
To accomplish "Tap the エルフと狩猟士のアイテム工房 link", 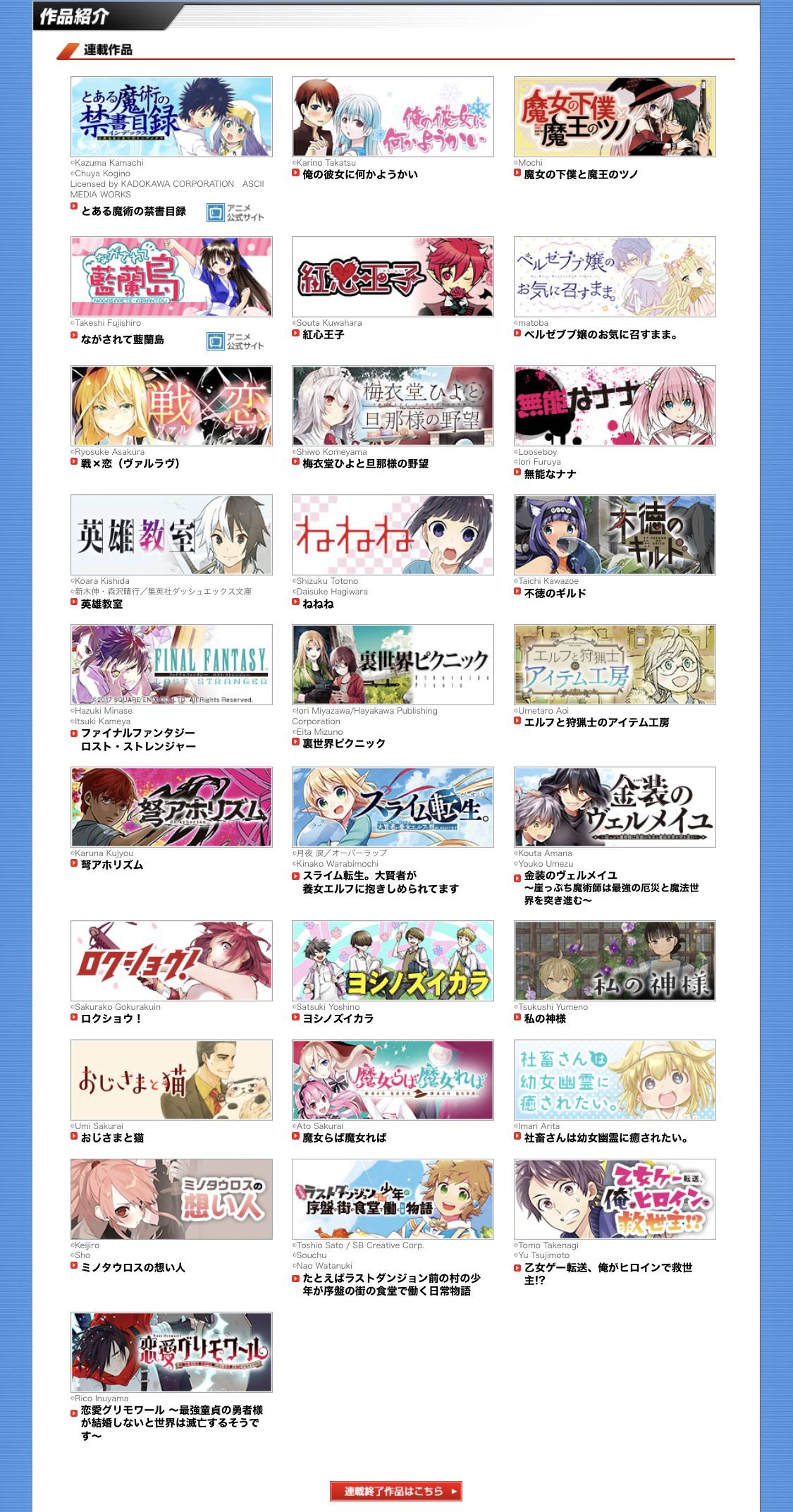I will click(596, 722).
